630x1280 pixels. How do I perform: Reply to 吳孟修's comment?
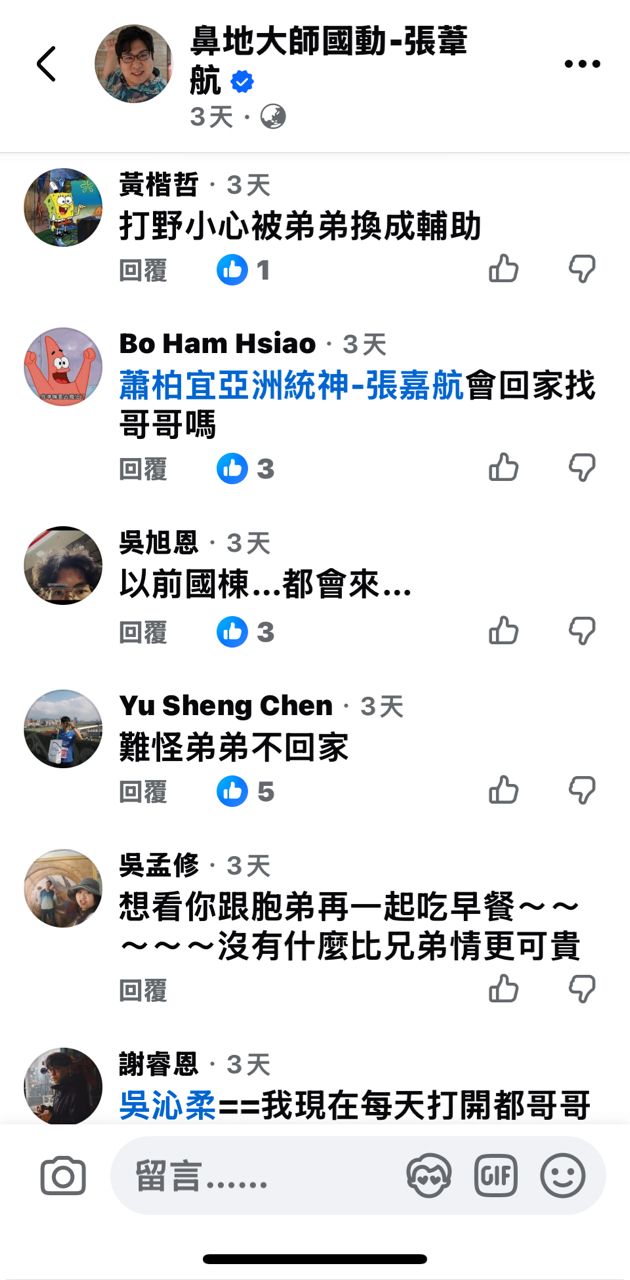(x=143, y=990)
